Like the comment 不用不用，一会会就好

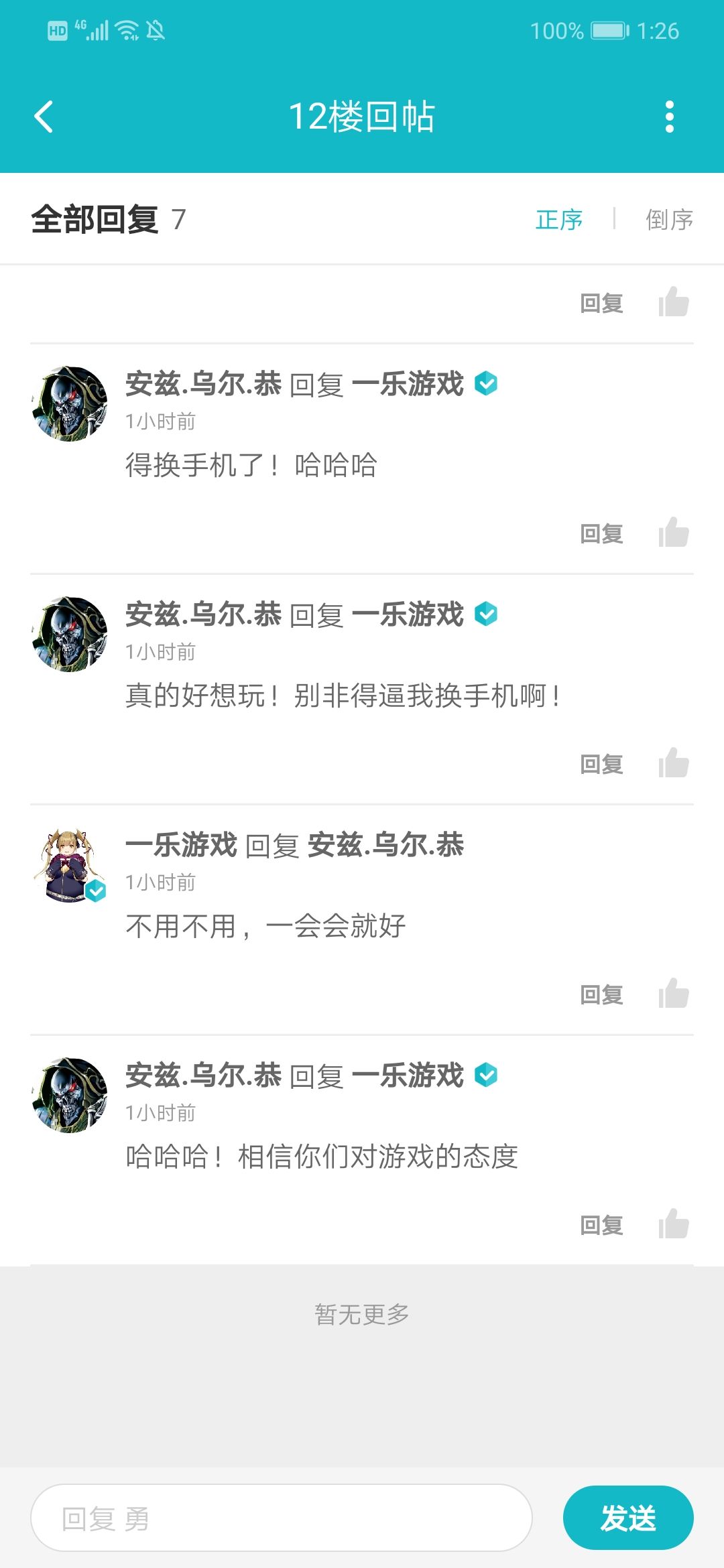(x=674, y=994)
